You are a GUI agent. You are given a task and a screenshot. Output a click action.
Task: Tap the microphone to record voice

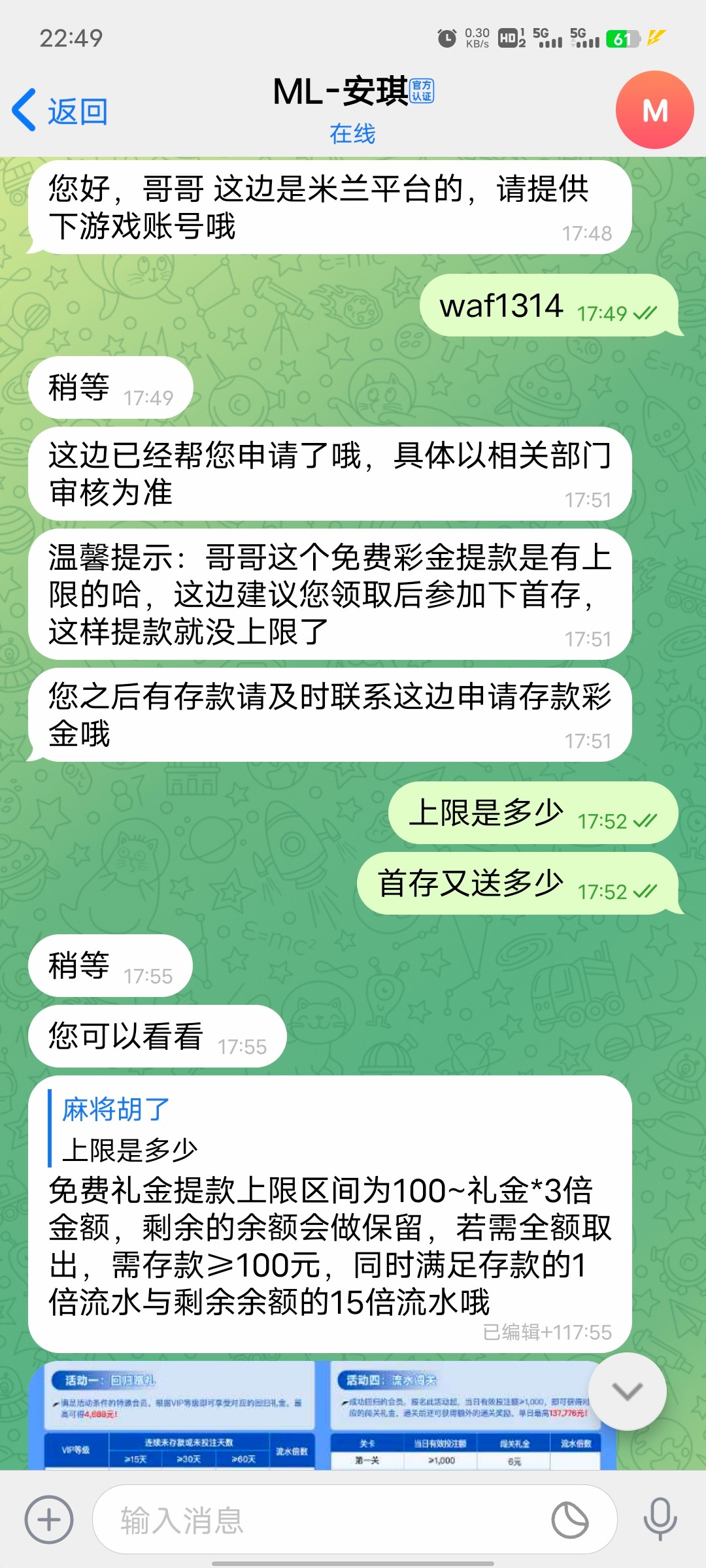tap(660, 1520)
